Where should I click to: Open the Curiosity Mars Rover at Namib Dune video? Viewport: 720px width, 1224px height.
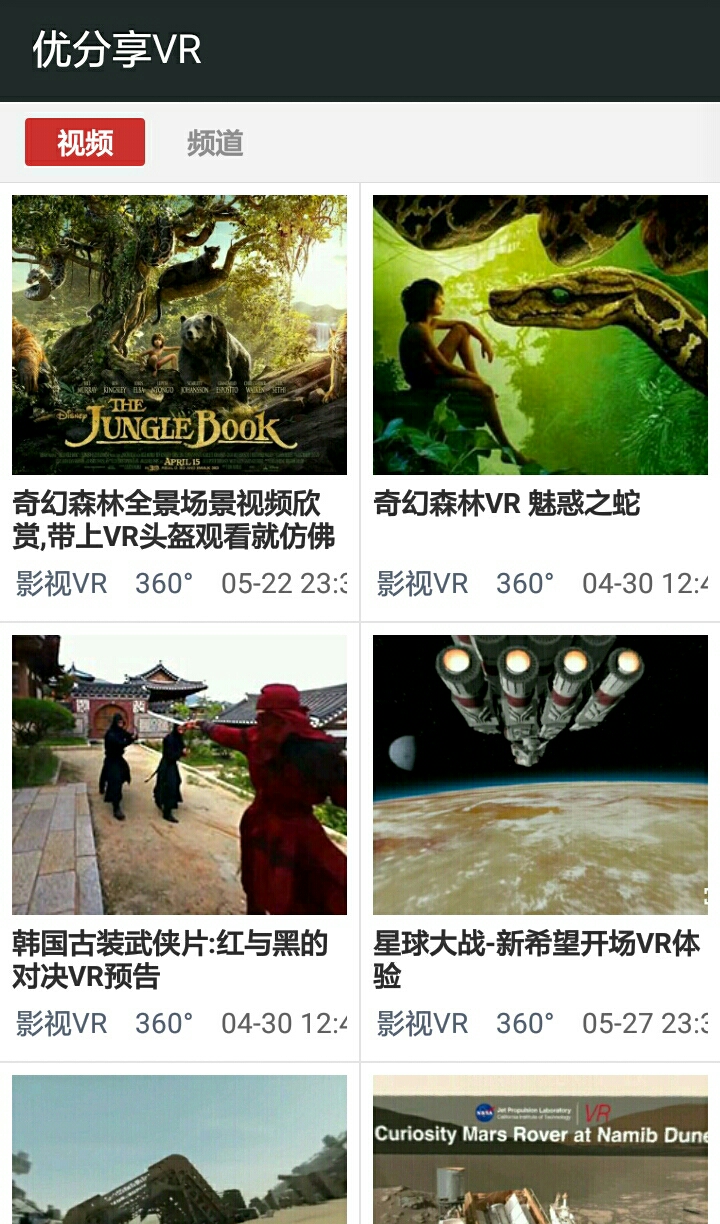540,1150
